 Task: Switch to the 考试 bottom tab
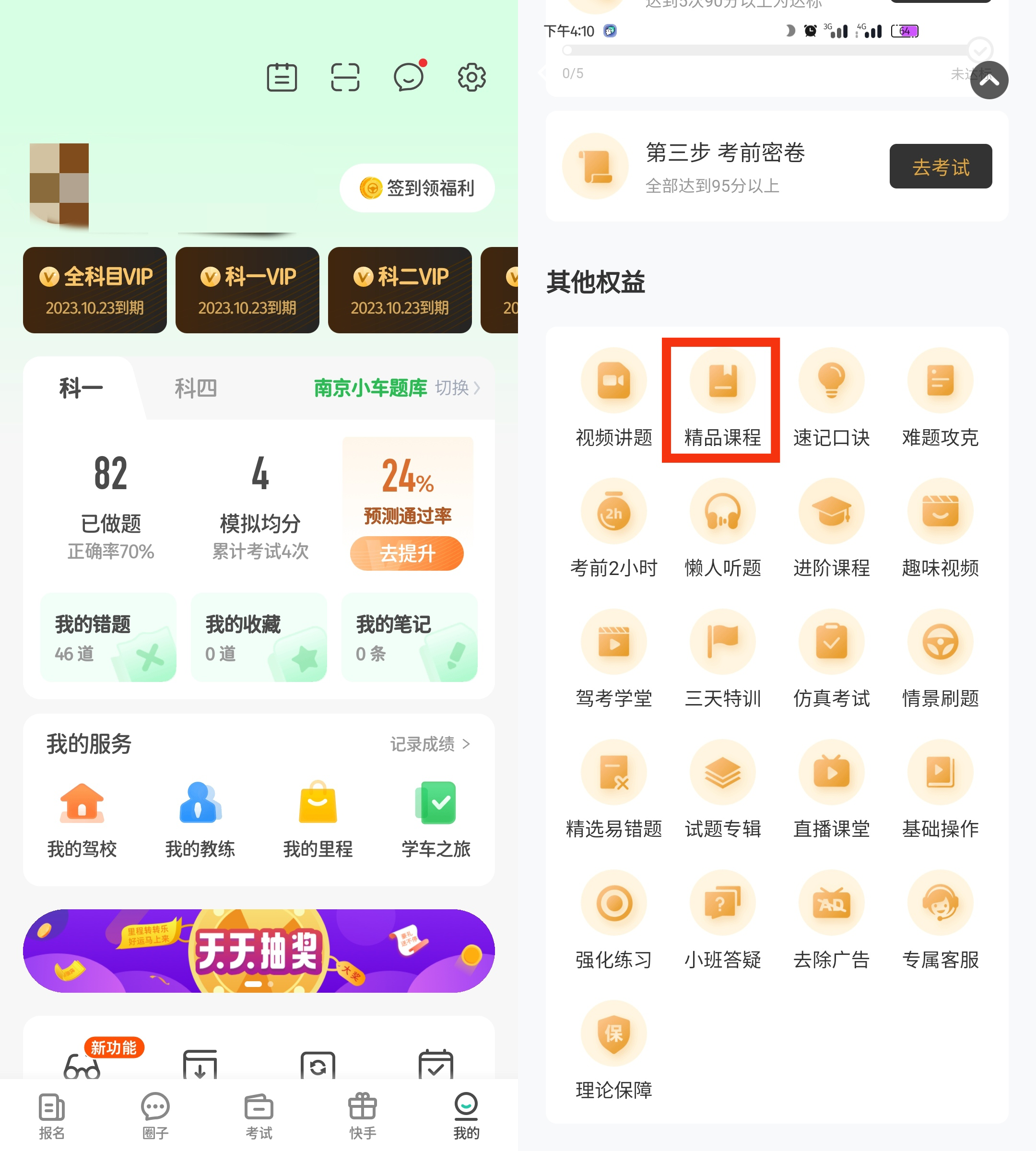pyautogui.click(x=259, y=1116)
